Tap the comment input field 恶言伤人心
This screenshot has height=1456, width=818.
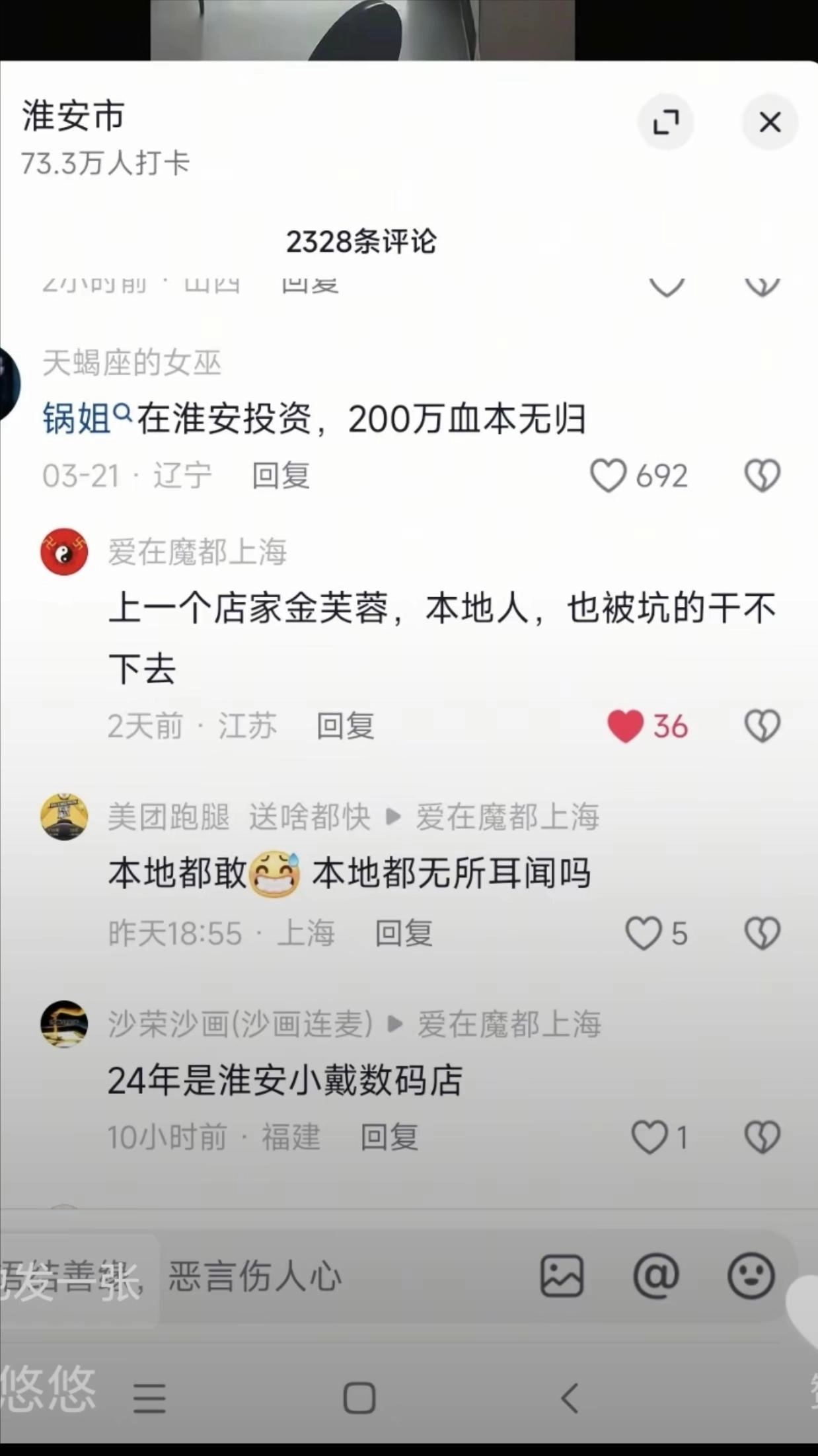(264, 1275)
